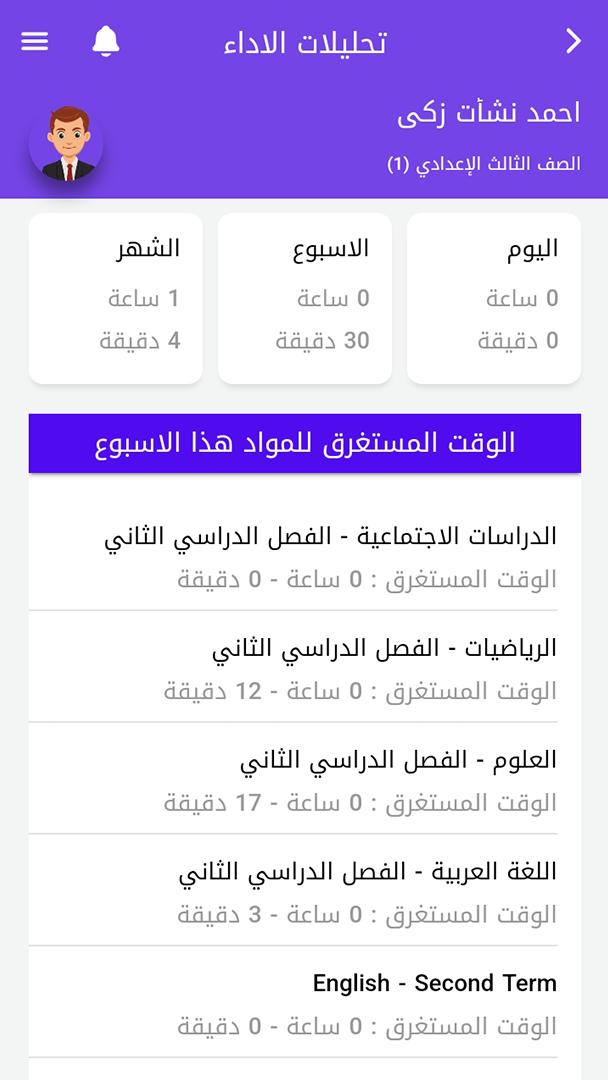Viewport: 608px width, 1080px height.
Task: Open the notifications bell
Action: pyautogui.click(x=105, y=41)
